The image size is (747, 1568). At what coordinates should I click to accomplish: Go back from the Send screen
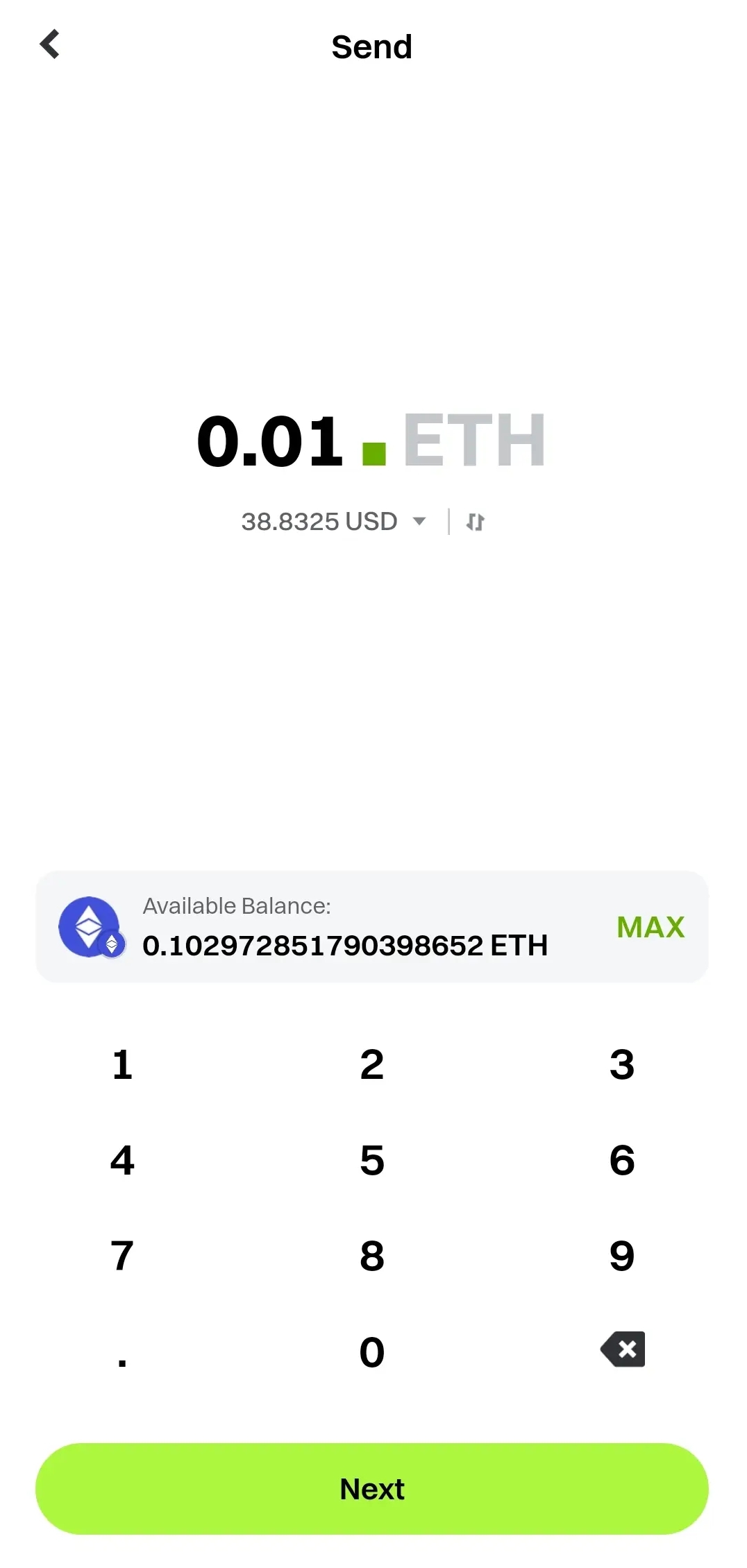[x=50, y=45]
